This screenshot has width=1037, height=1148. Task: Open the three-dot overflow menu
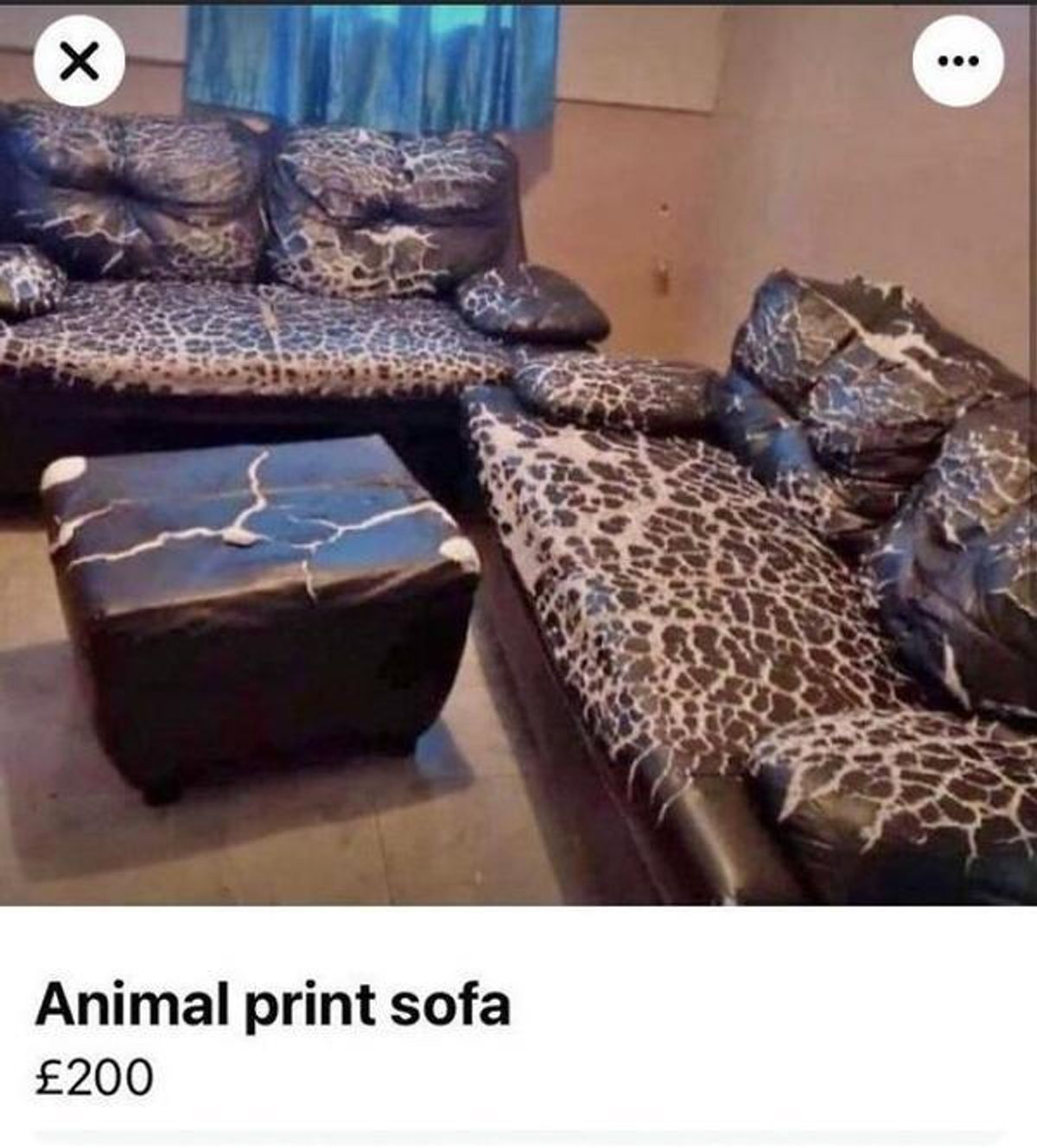click(957, 61)
